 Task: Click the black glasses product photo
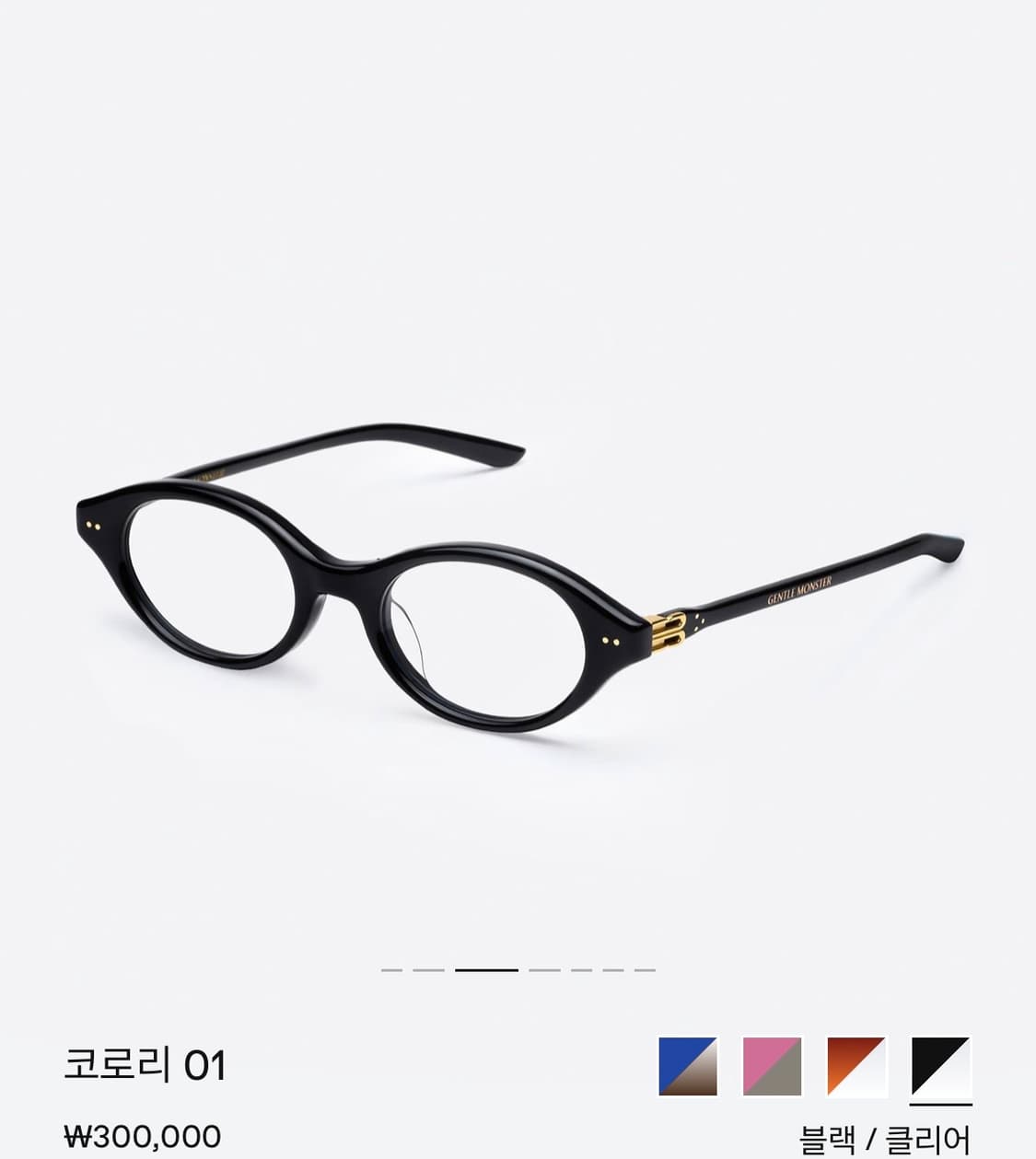(516, 580)
